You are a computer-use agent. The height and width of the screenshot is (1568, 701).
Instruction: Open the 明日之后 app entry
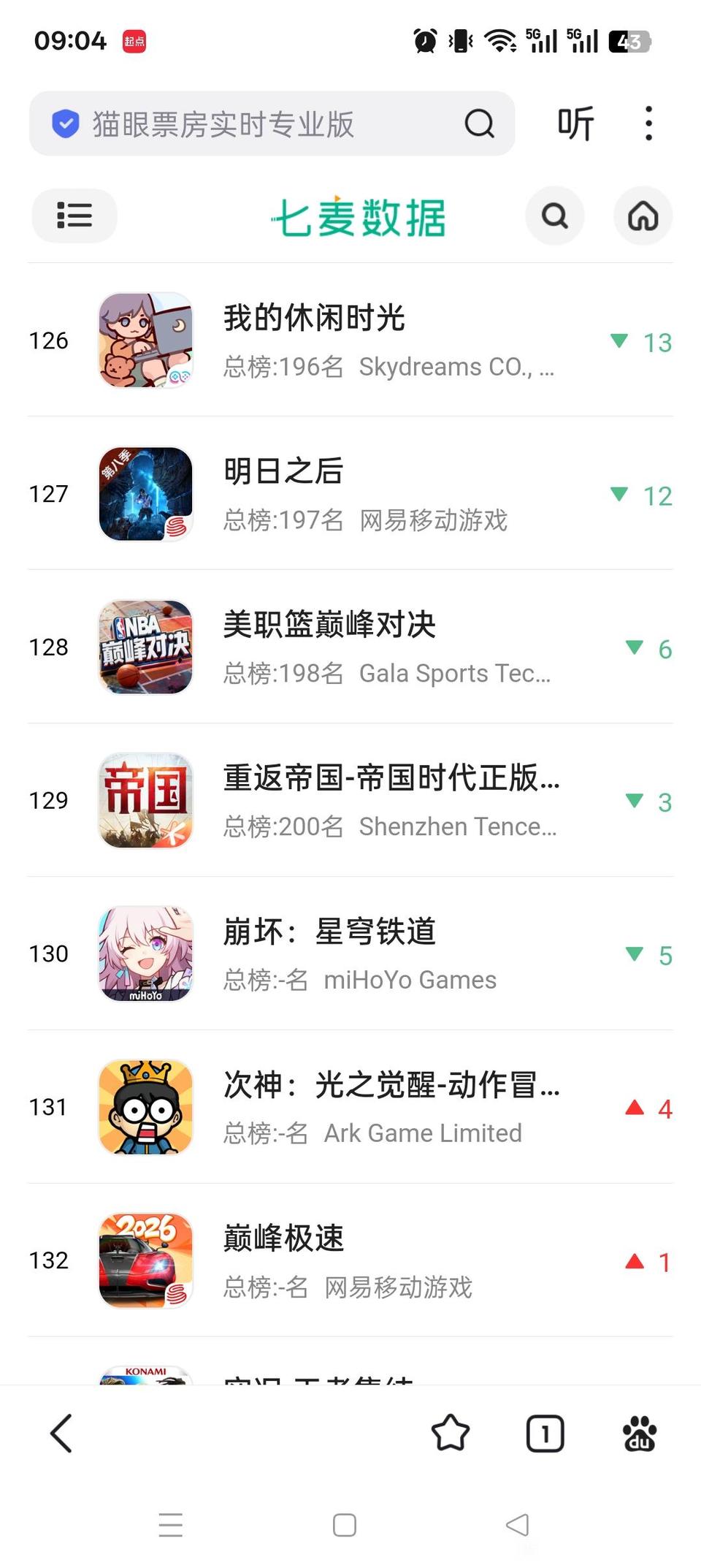tap(350, 494)
